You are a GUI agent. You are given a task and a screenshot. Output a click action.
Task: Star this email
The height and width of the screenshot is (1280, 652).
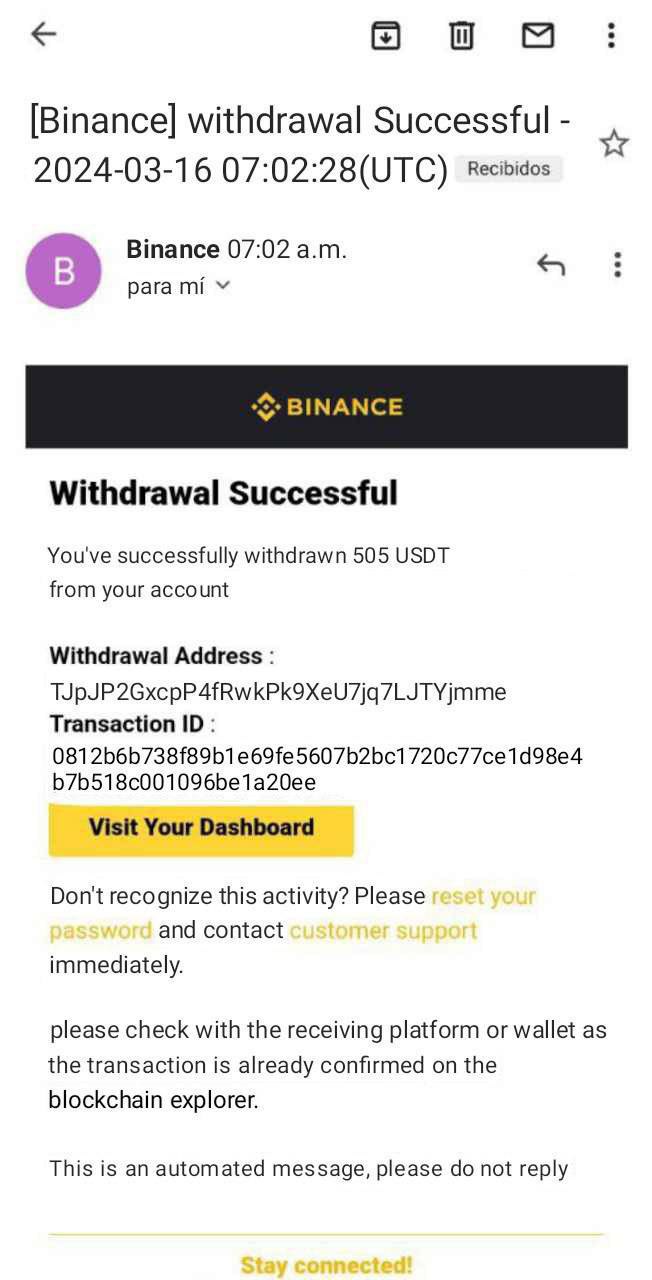click(x=613, y=144)
